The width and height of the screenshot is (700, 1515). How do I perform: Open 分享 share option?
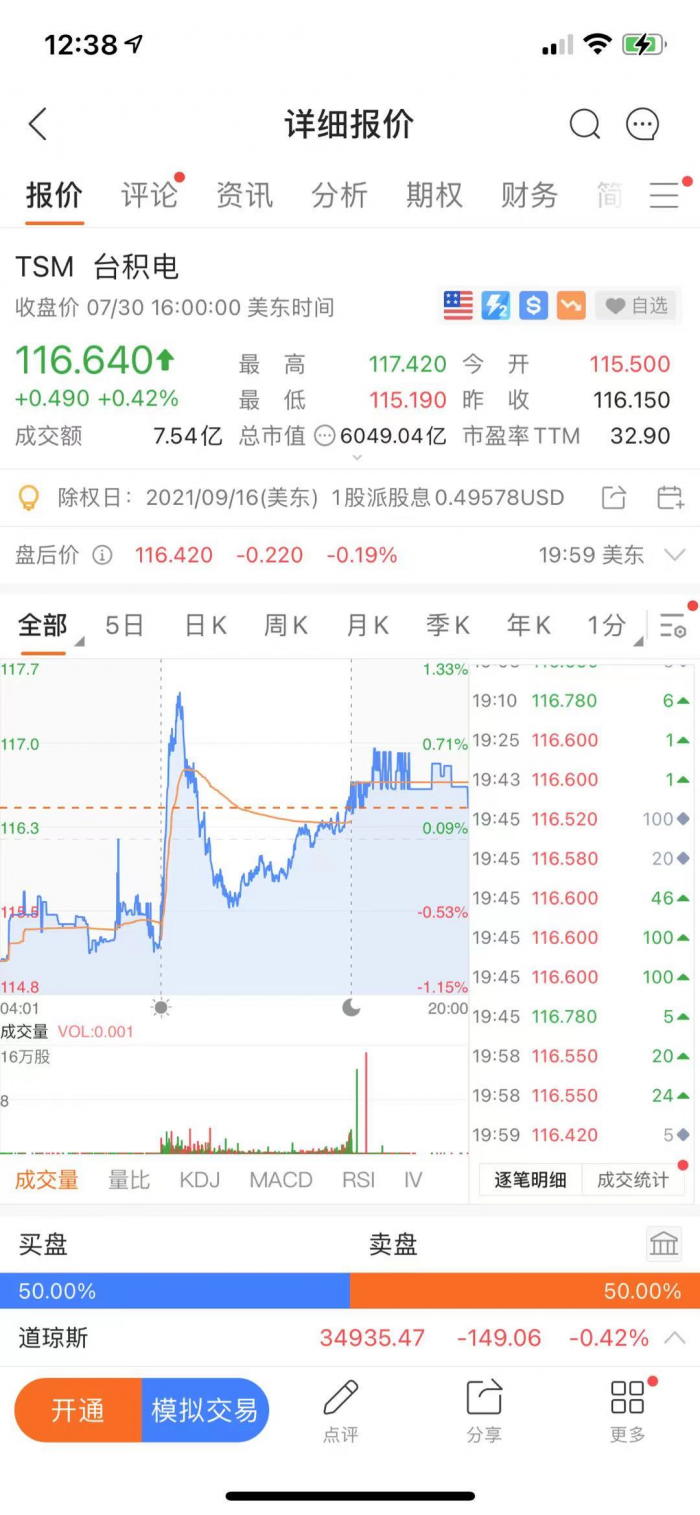484,1410
